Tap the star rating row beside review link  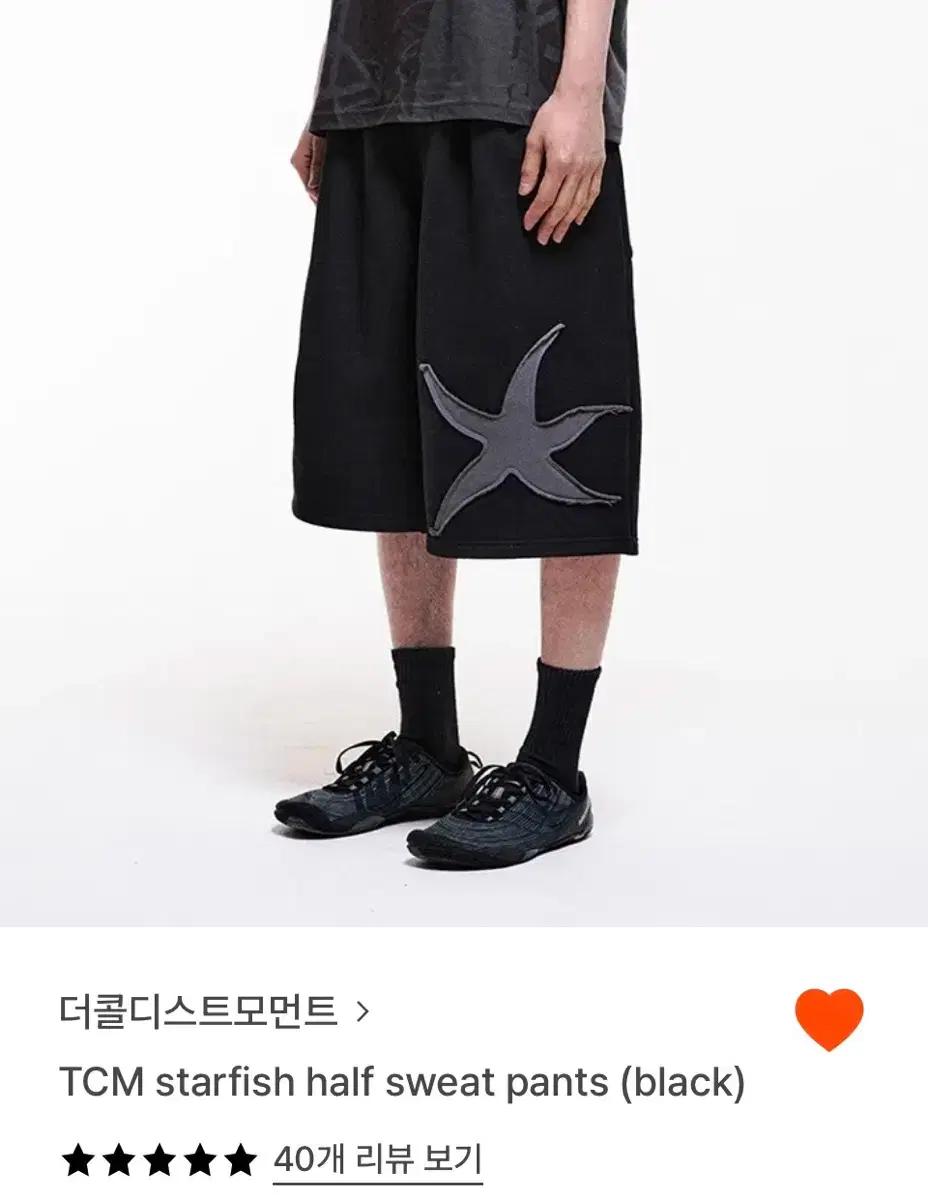pyautogui.click(x=160, y=1156)
